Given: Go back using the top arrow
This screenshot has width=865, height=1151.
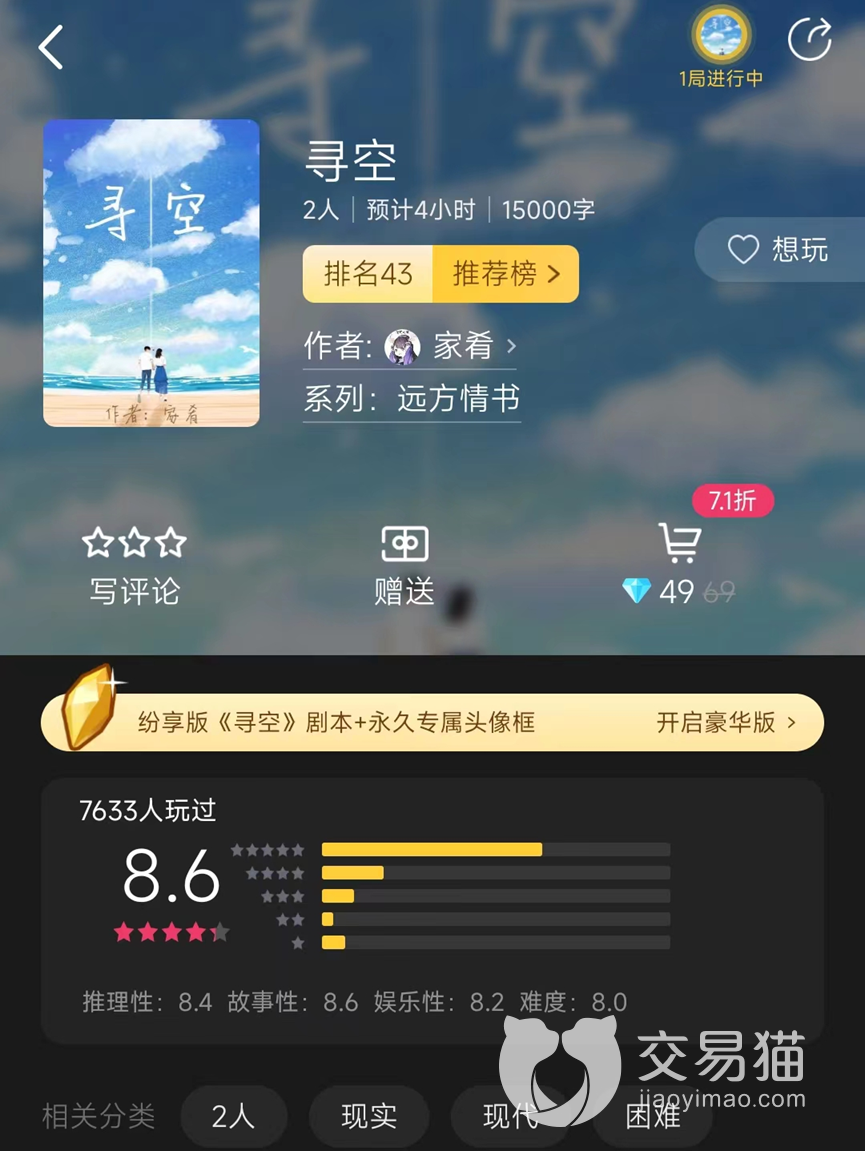Looking at the screenshot, I should pyautogui.click(x=51, y=47).
